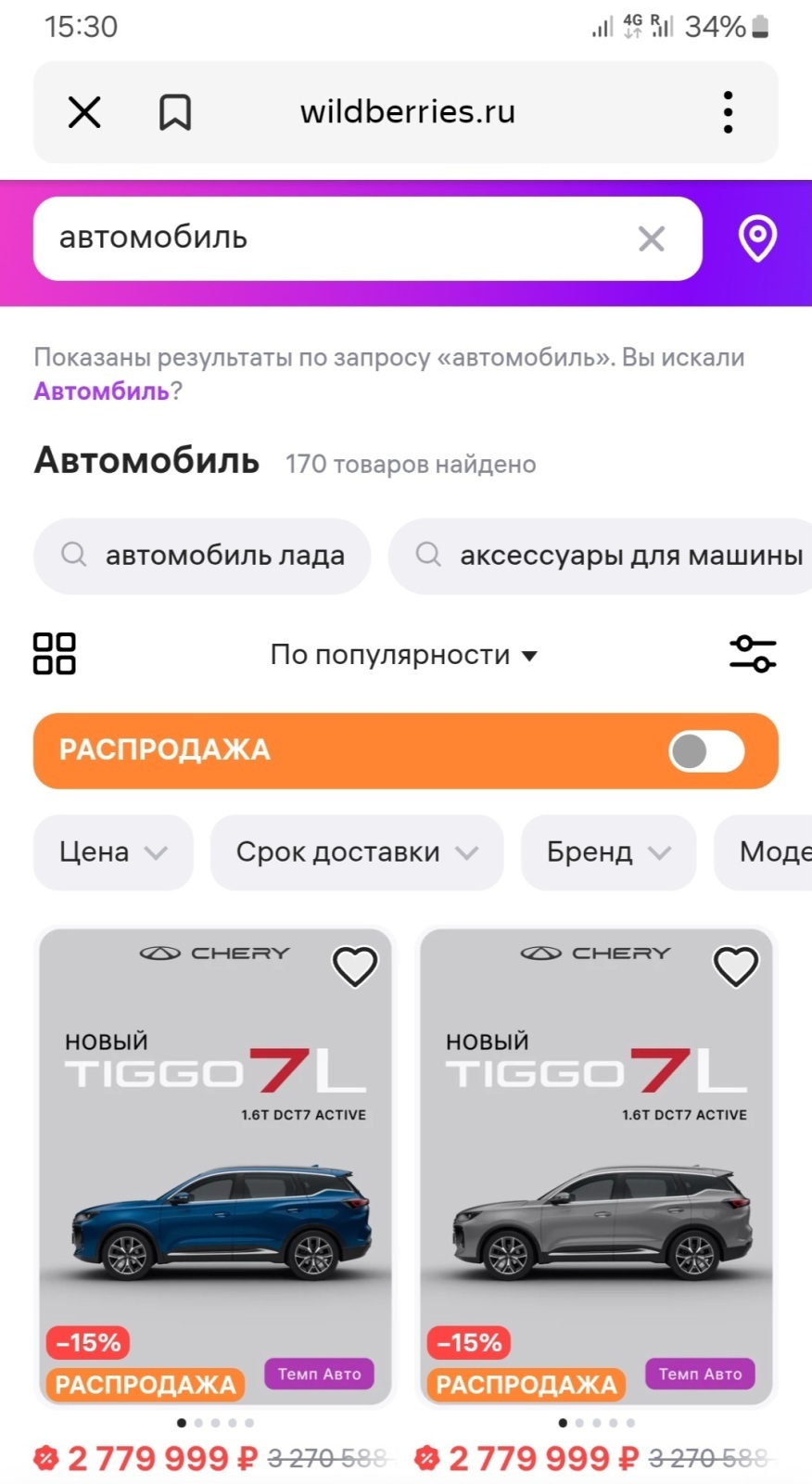The height and width of the screenshot is (1484, 812).
Task: Expand the «По популярности» sort dropdown
Action: (x=403, y=655)
